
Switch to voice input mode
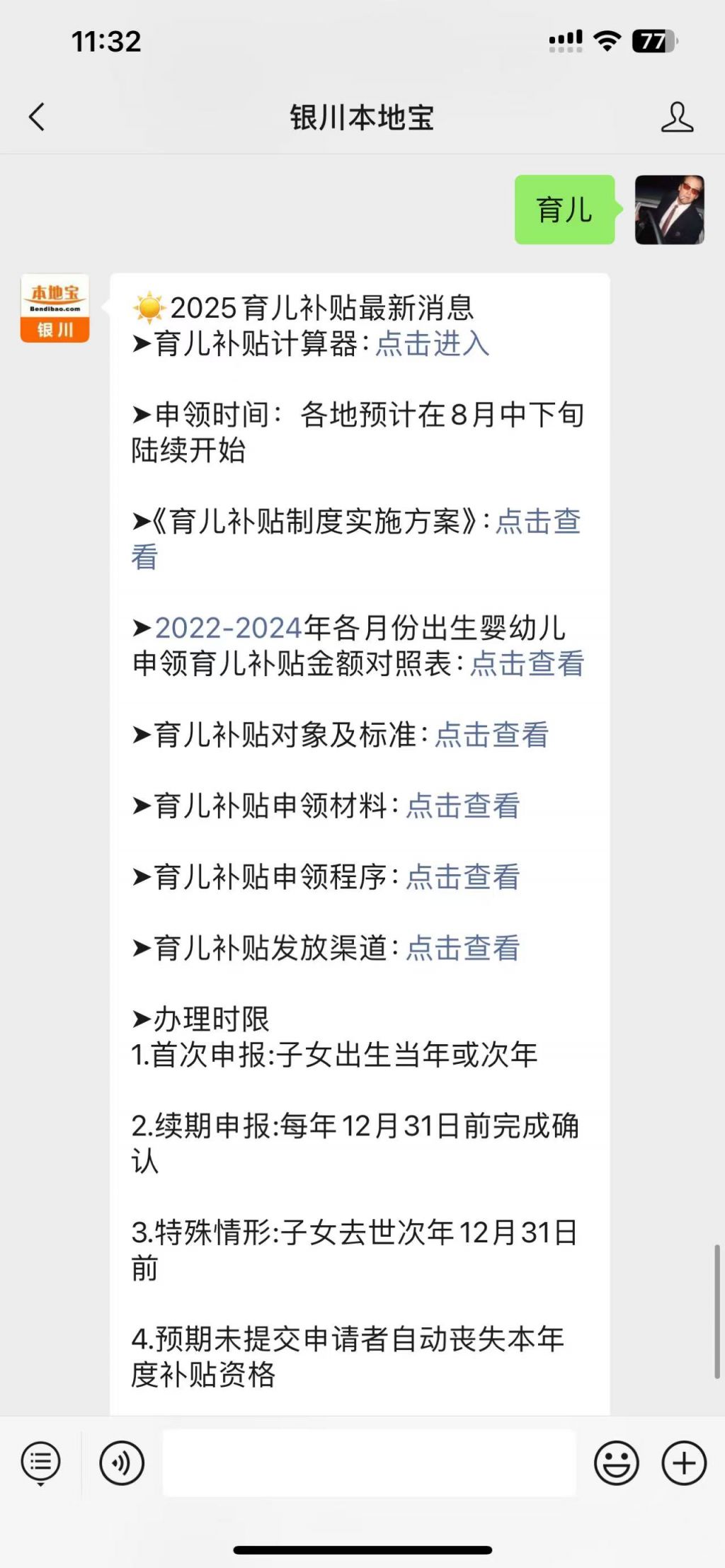(122, 1463)
